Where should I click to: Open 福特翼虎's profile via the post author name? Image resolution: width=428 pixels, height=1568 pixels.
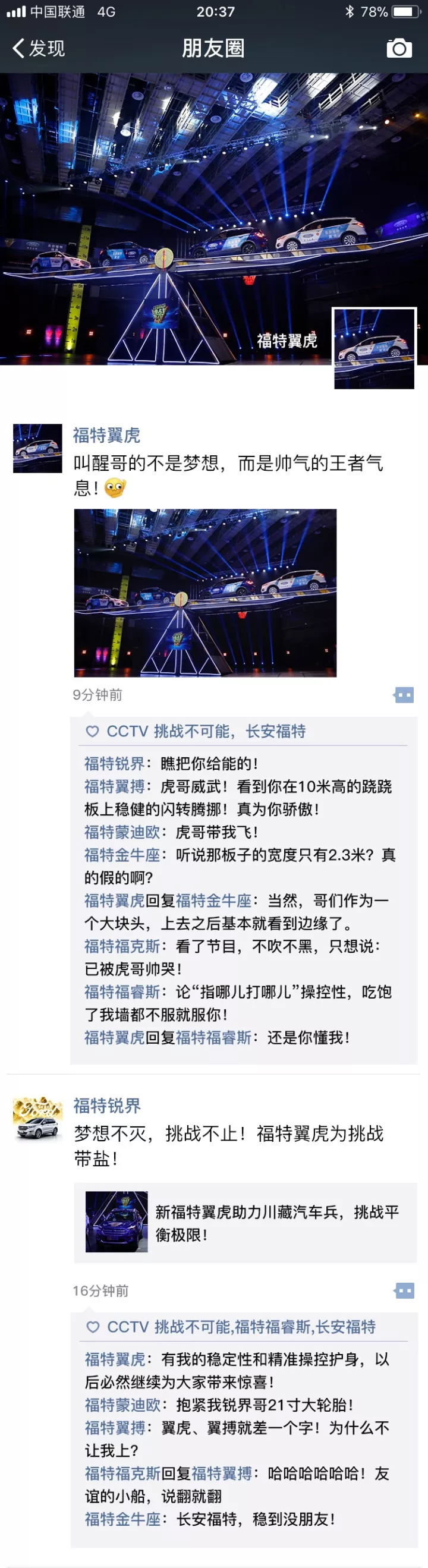pos(106,434)
